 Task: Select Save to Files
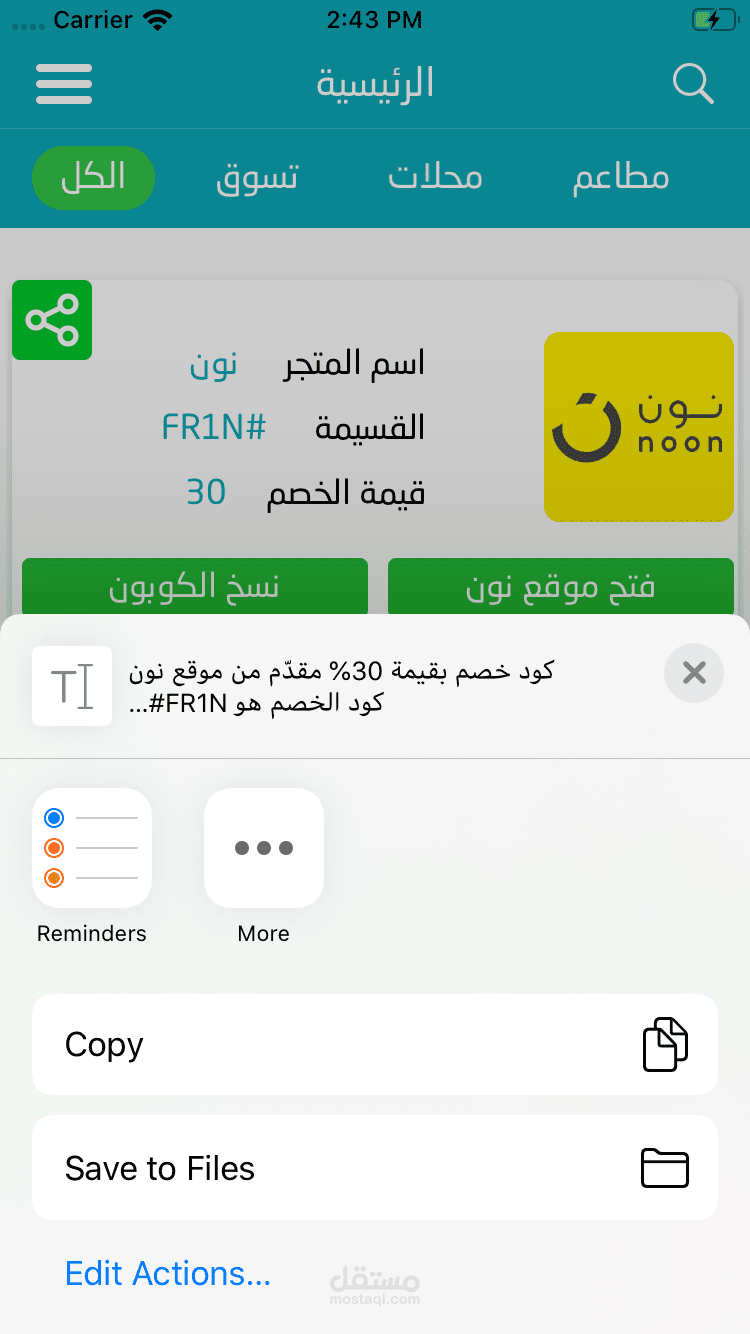pos(375,1168)
